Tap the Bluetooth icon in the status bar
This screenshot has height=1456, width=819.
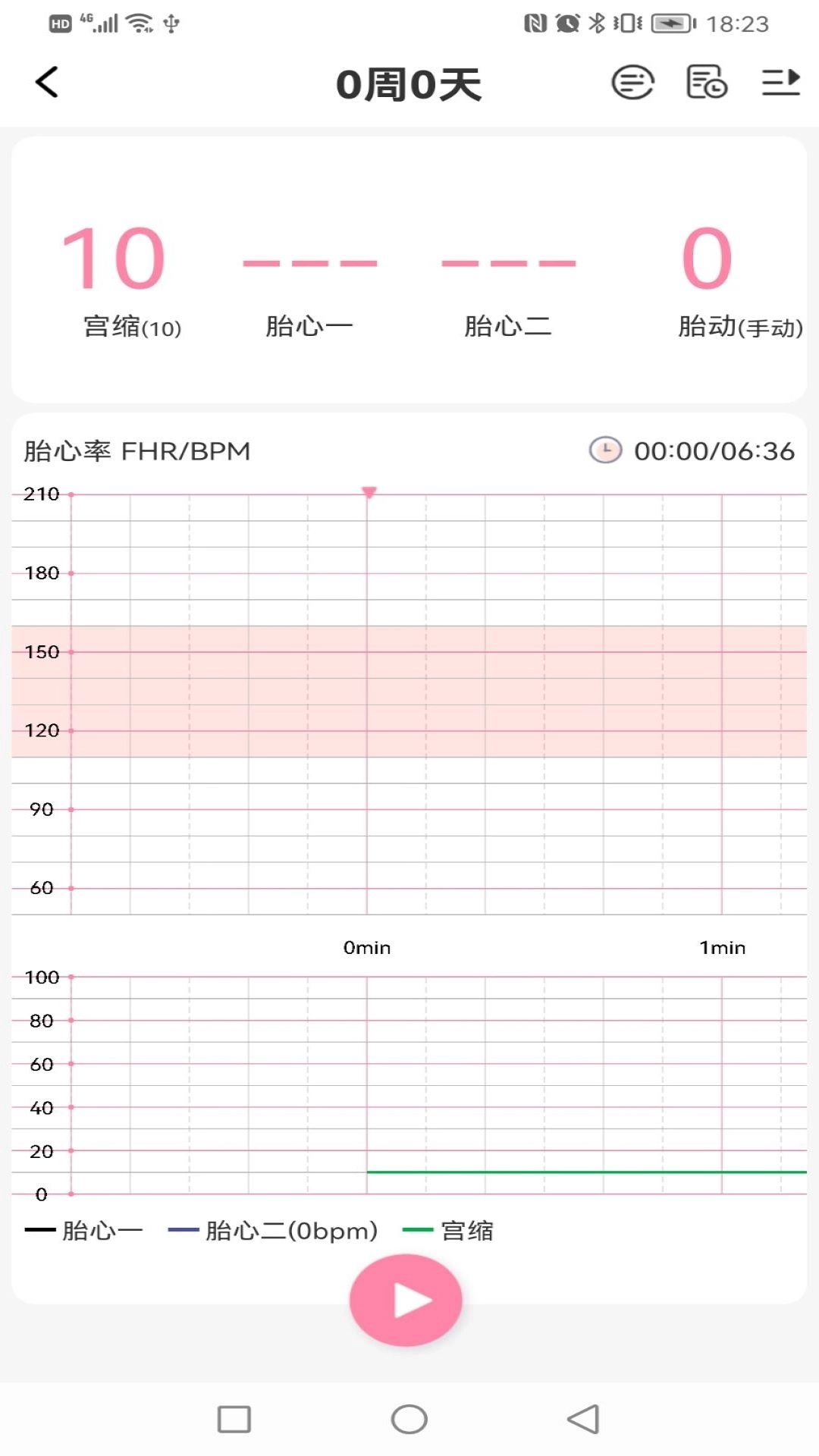tap(596, 23)
